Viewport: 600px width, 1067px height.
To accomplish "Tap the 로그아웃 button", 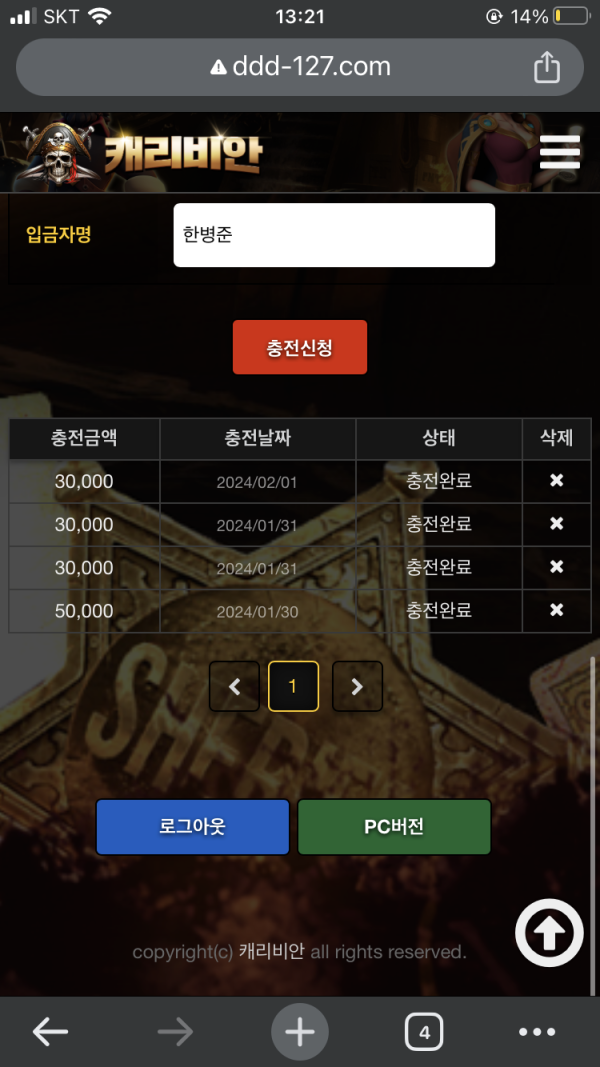I will pos(193,827).
